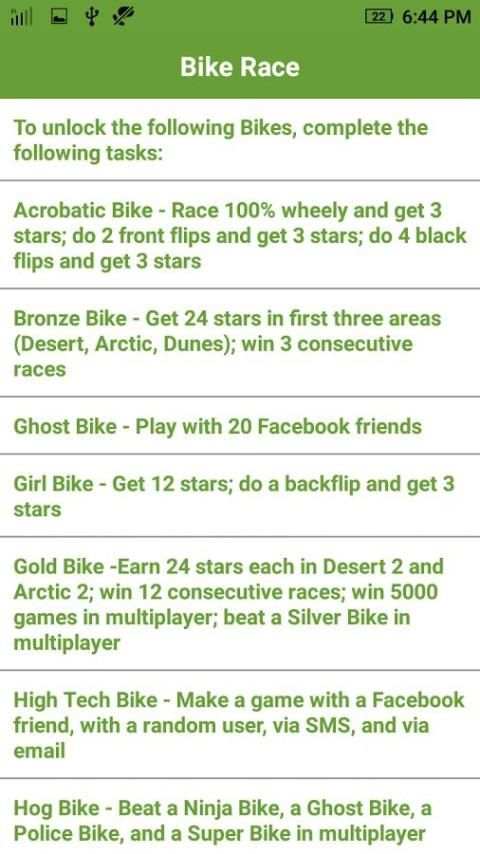
Task: Select the High Tech Bike row
Action: tap(240, 724)
